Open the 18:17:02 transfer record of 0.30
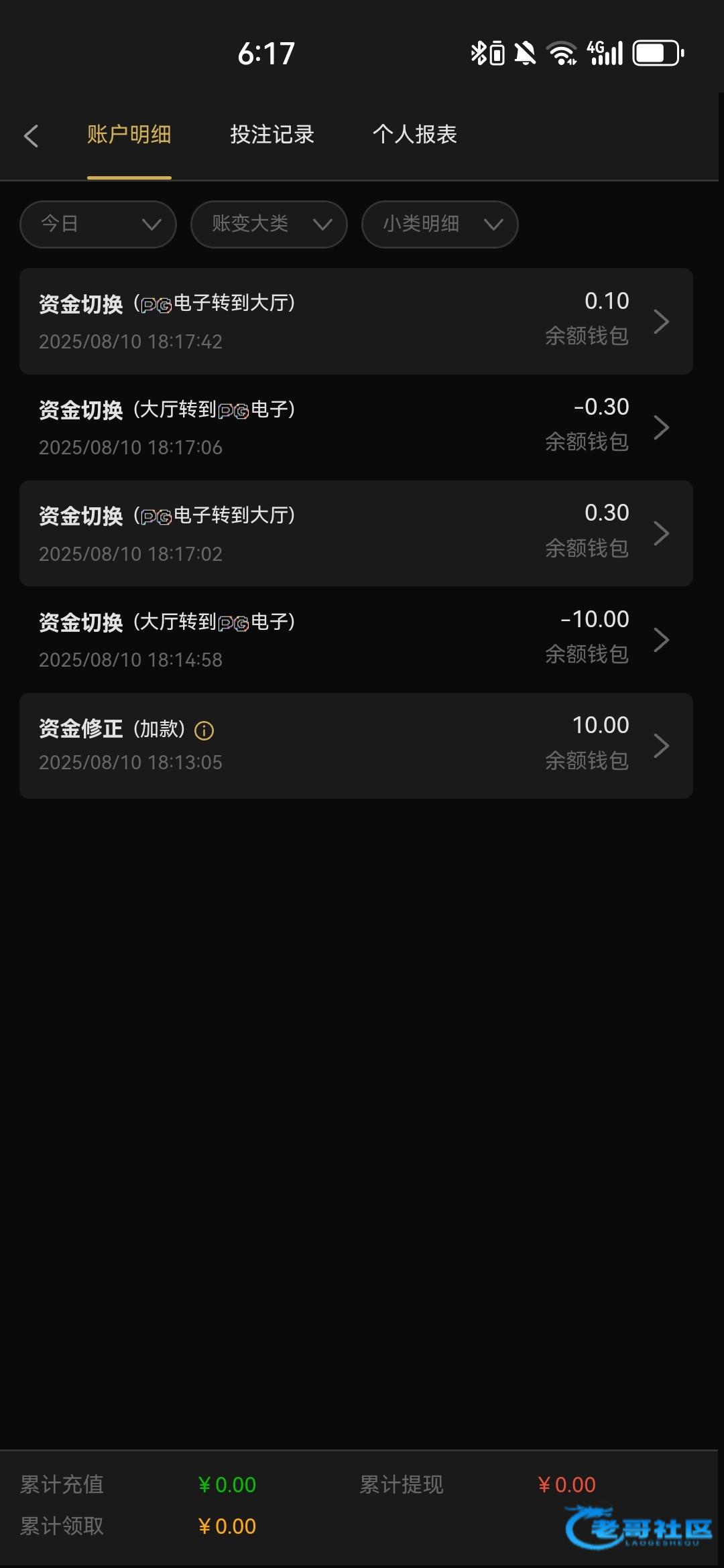 356,533
